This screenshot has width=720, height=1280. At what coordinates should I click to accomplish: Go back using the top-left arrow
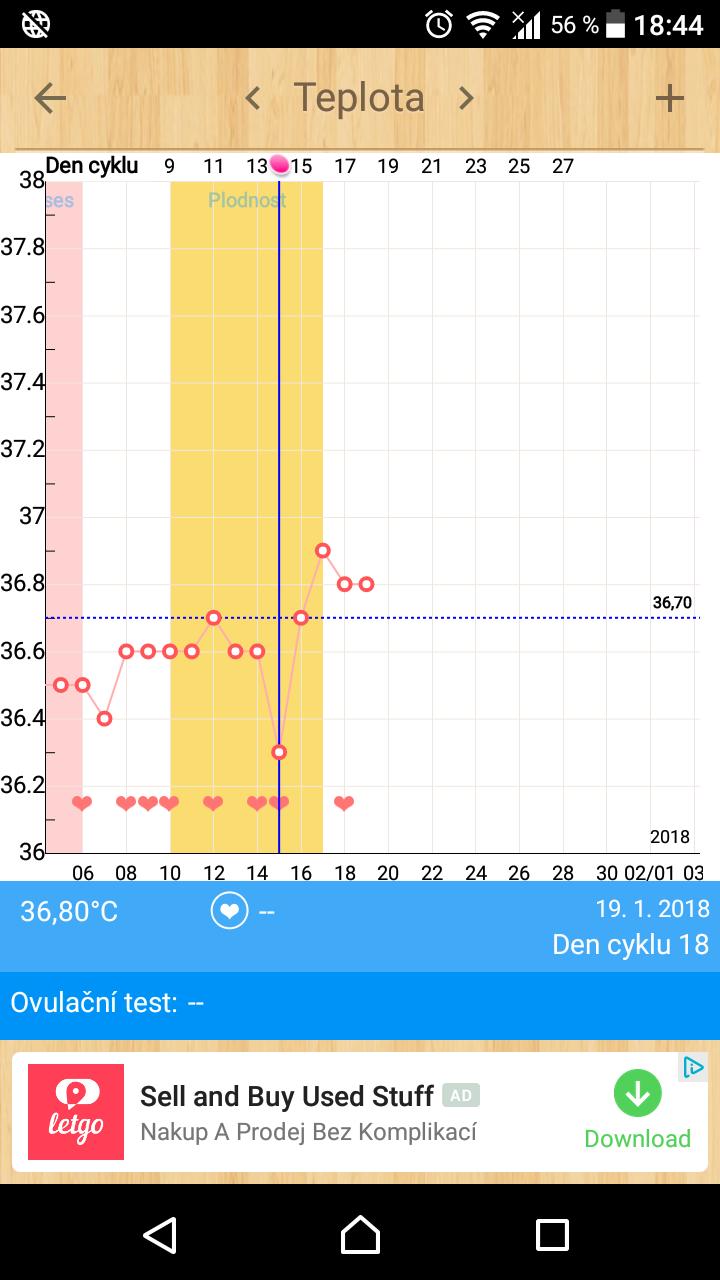50,98
